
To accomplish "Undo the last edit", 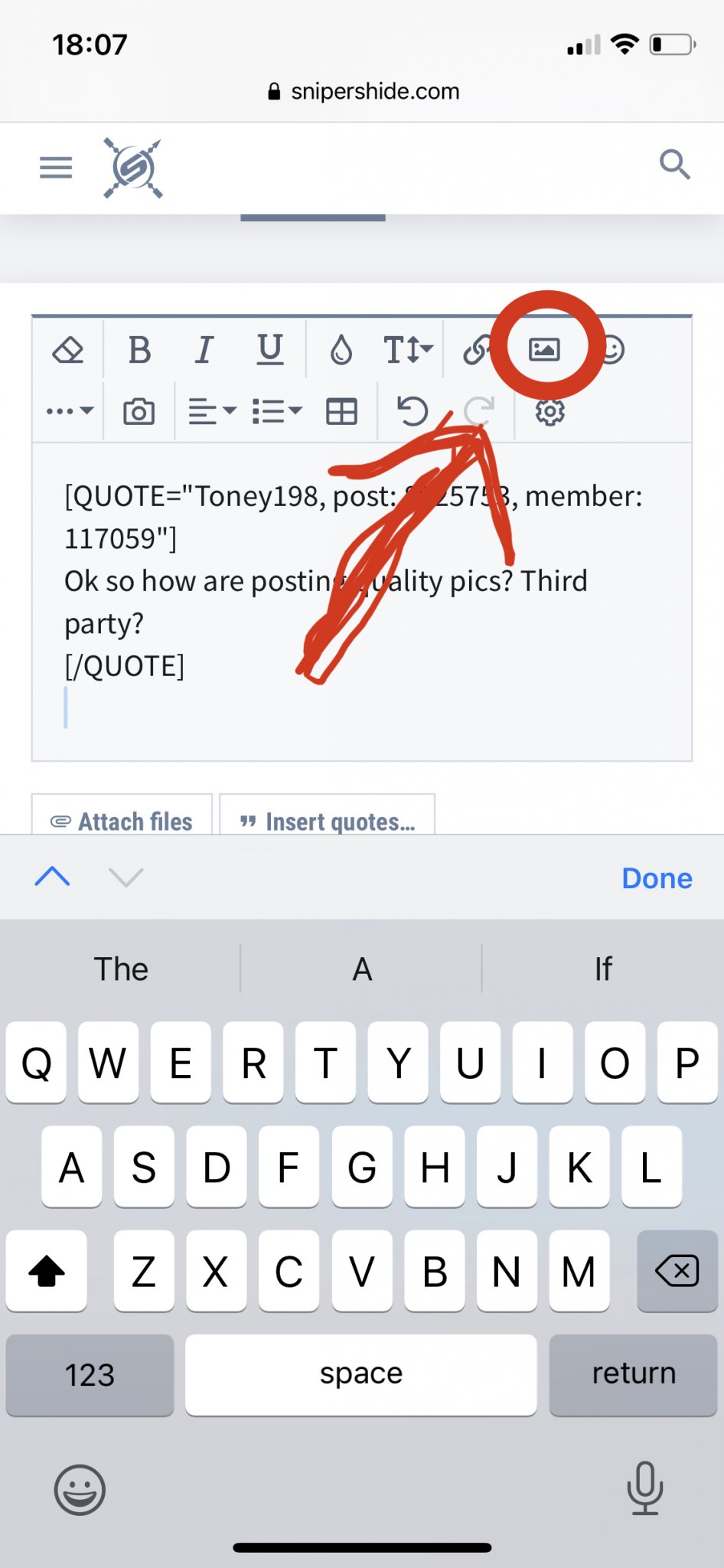I will (412, 412).
